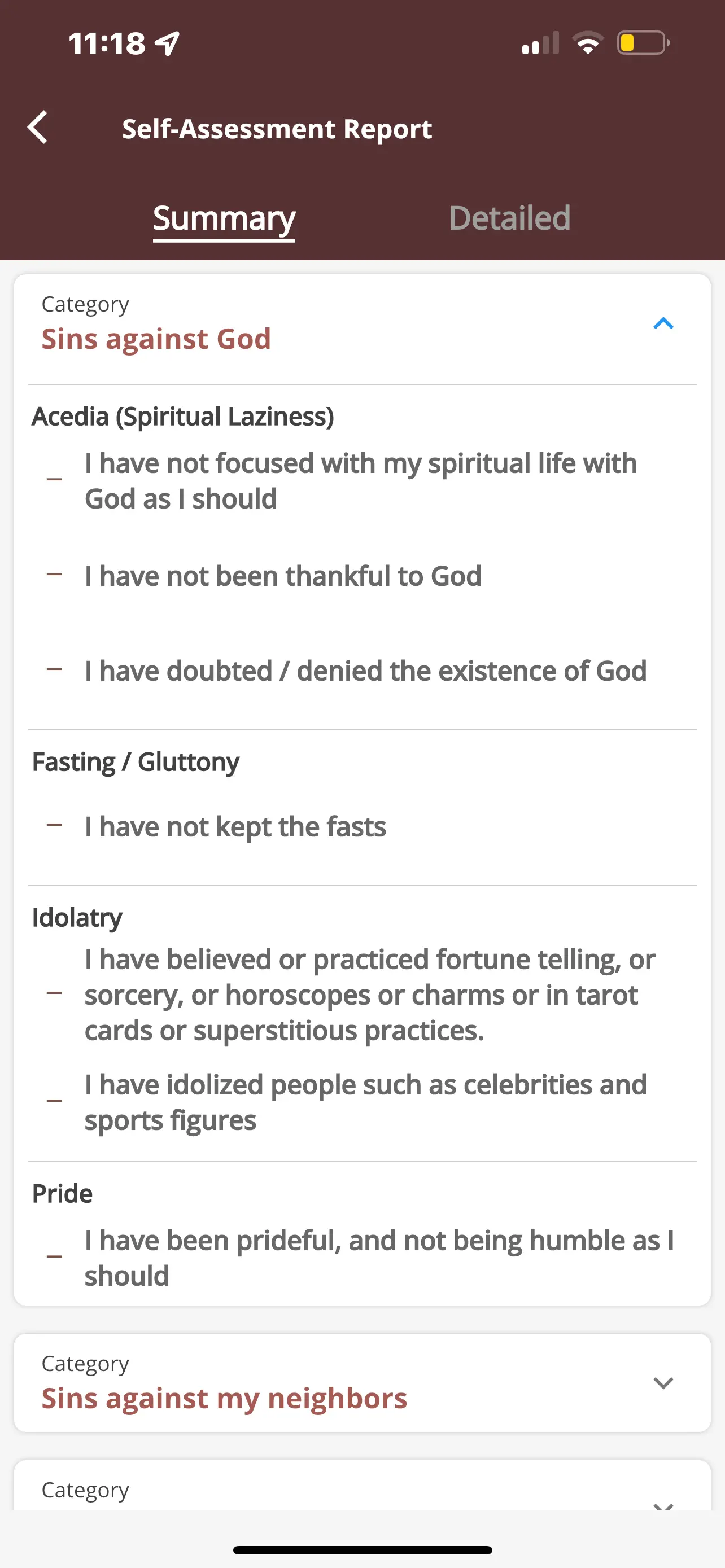Expand the Sins against my neighbors category
The height and width of the screenshot is (1568, 725).
663,1383
